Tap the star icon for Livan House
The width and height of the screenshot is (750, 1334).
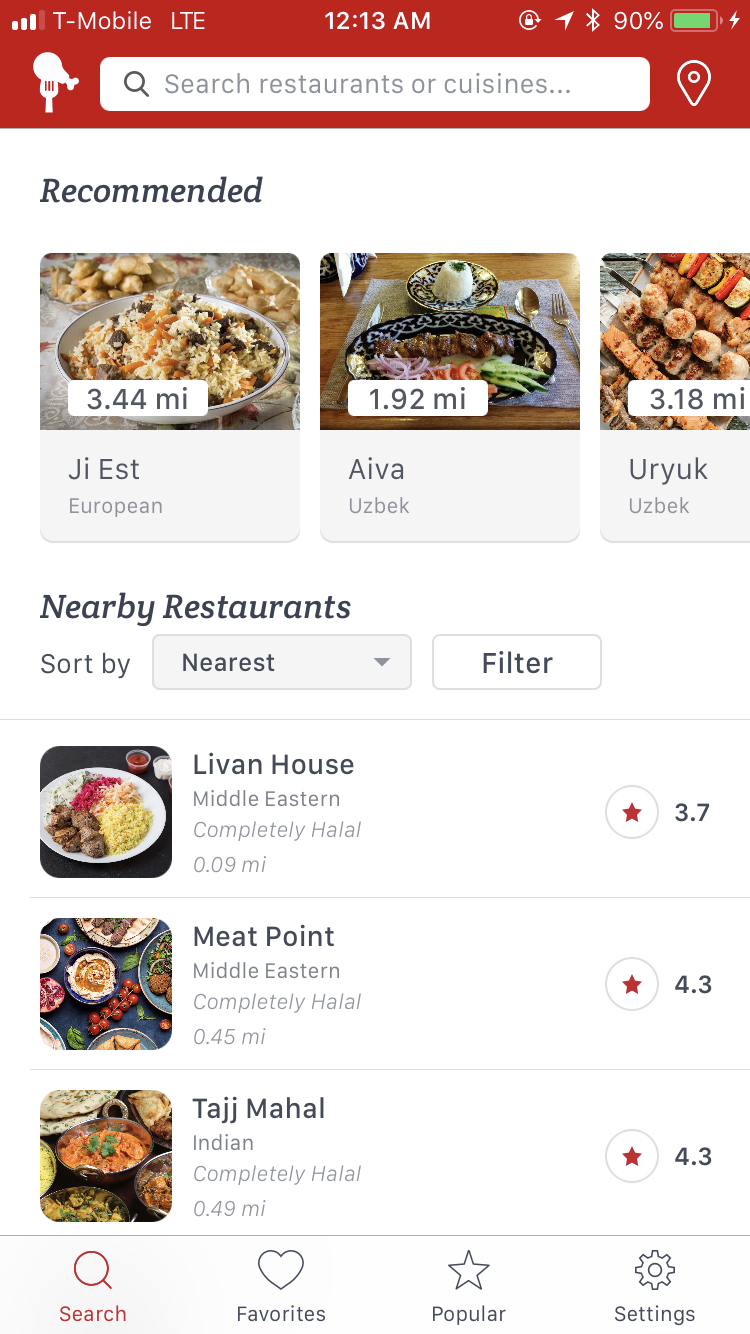[x=632, y=812]
